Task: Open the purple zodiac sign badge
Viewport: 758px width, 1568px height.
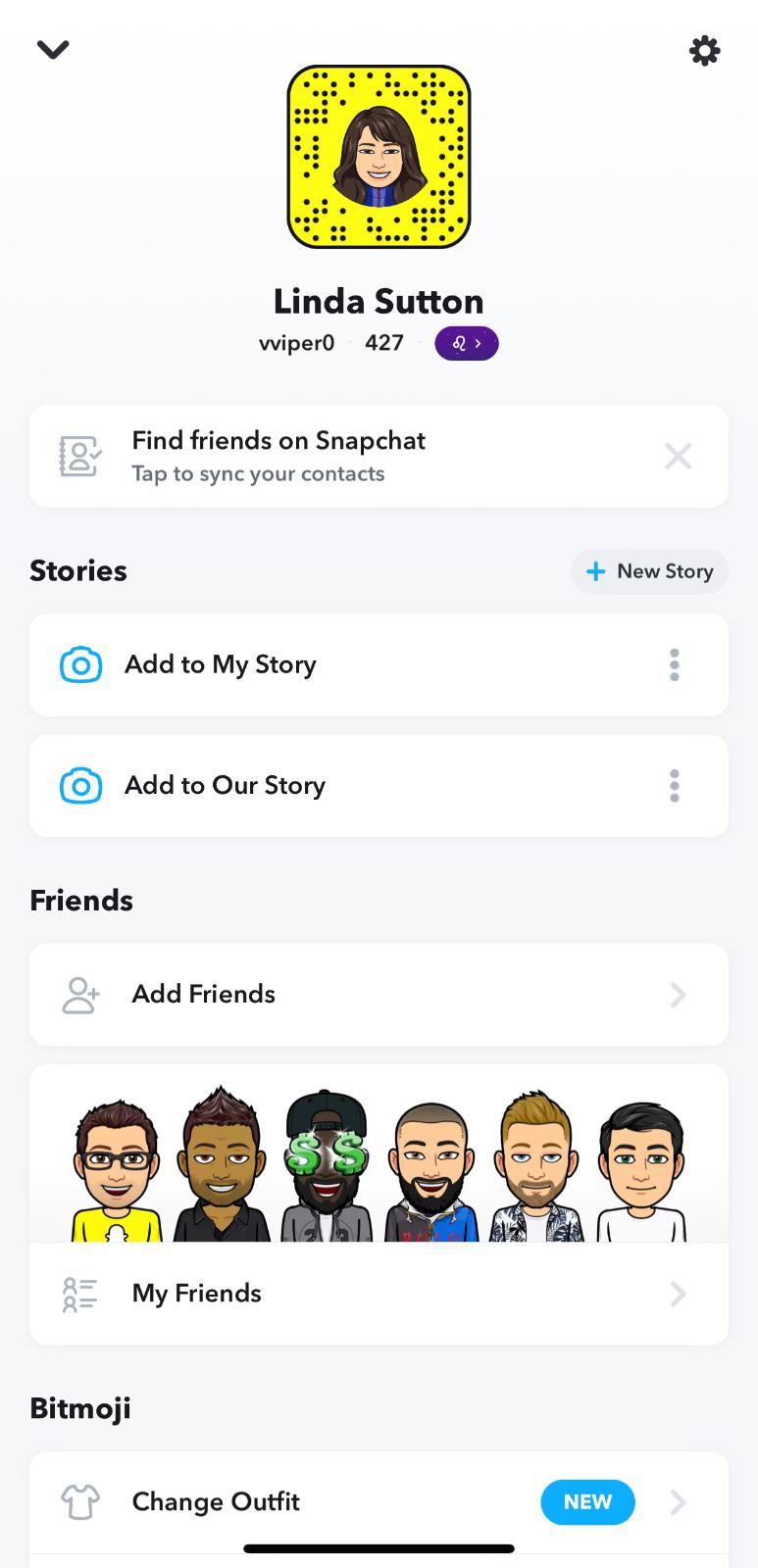Action: pos(466,344)
